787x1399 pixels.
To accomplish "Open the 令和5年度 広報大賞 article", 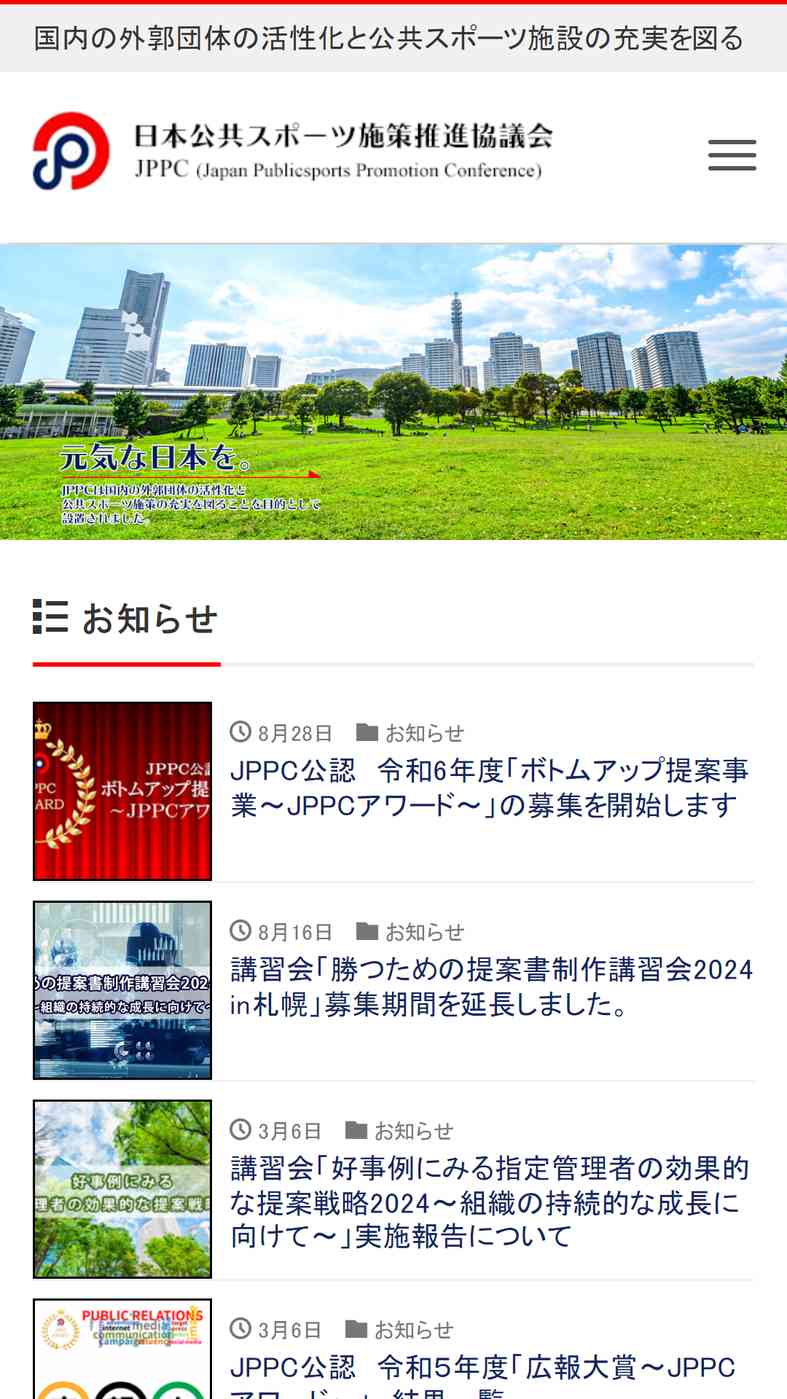I will 484,1375.
